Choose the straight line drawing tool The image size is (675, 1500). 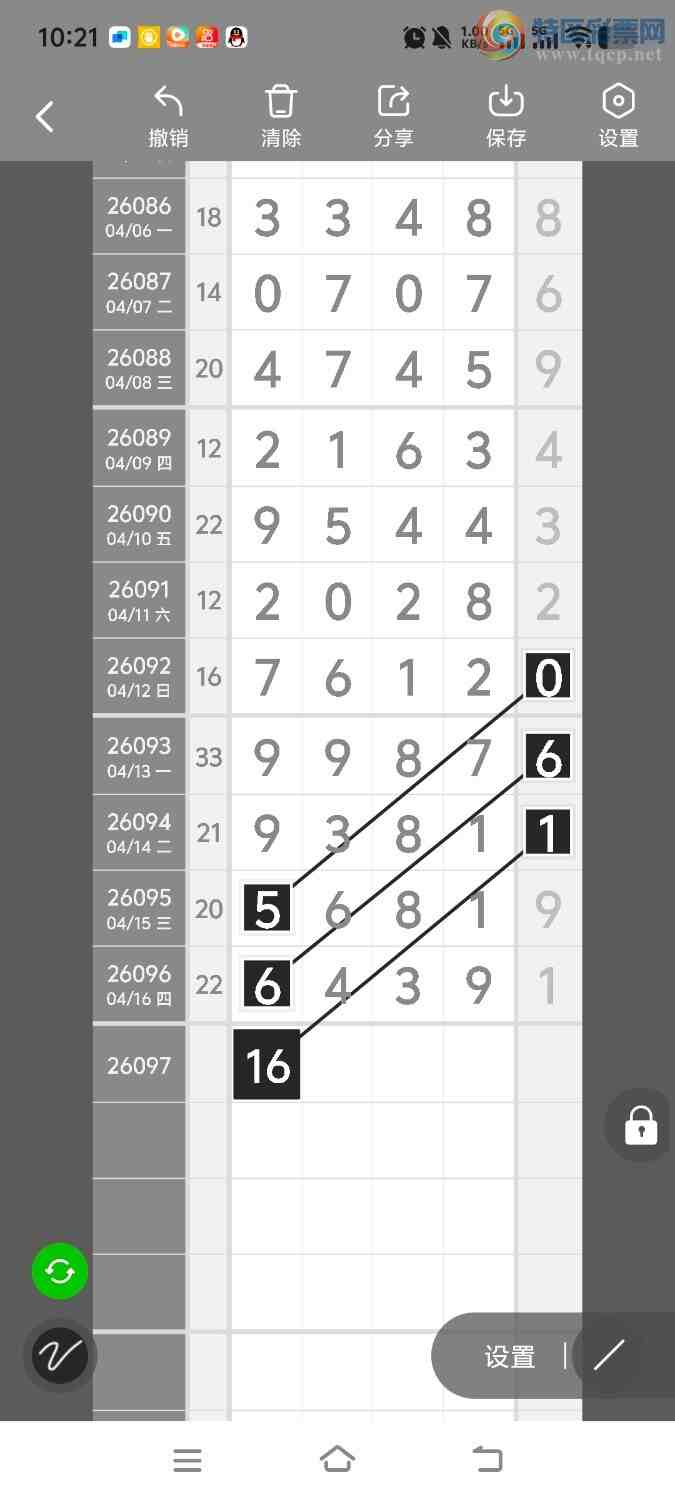[608, 1356]
